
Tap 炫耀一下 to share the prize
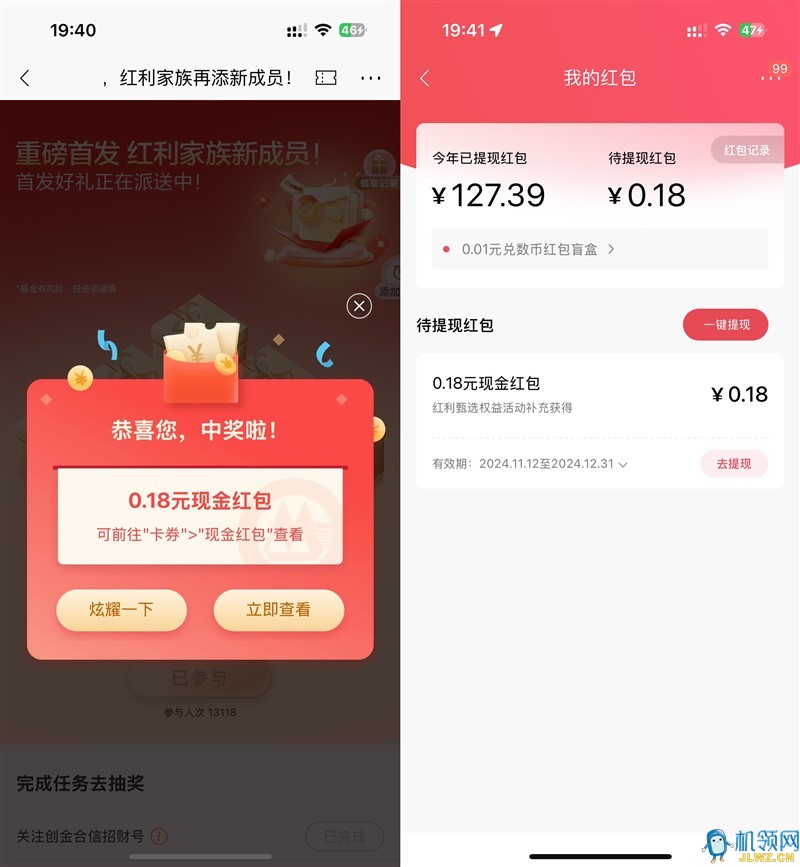pos(121,609)
